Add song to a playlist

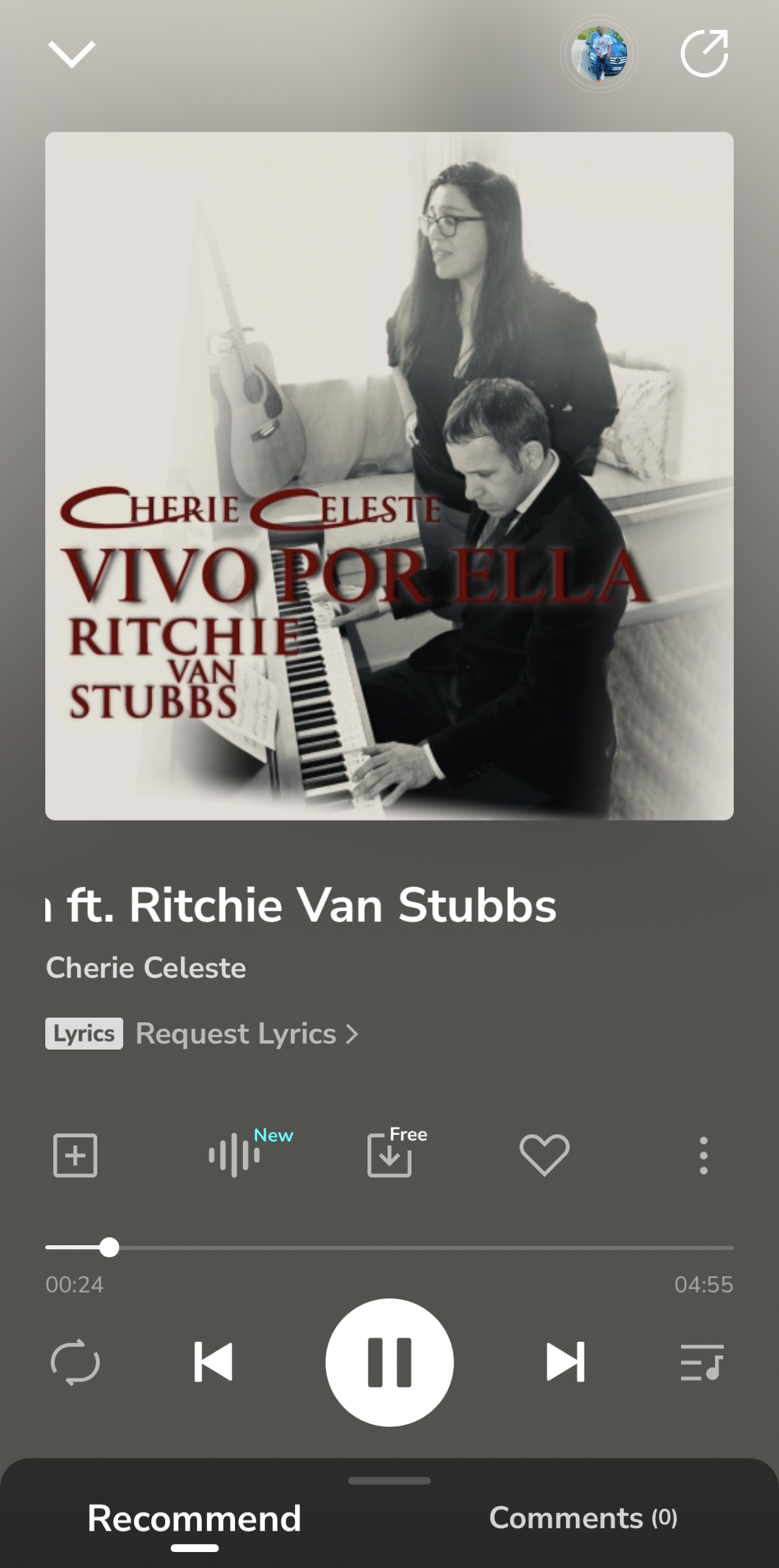coord(75,1155)
